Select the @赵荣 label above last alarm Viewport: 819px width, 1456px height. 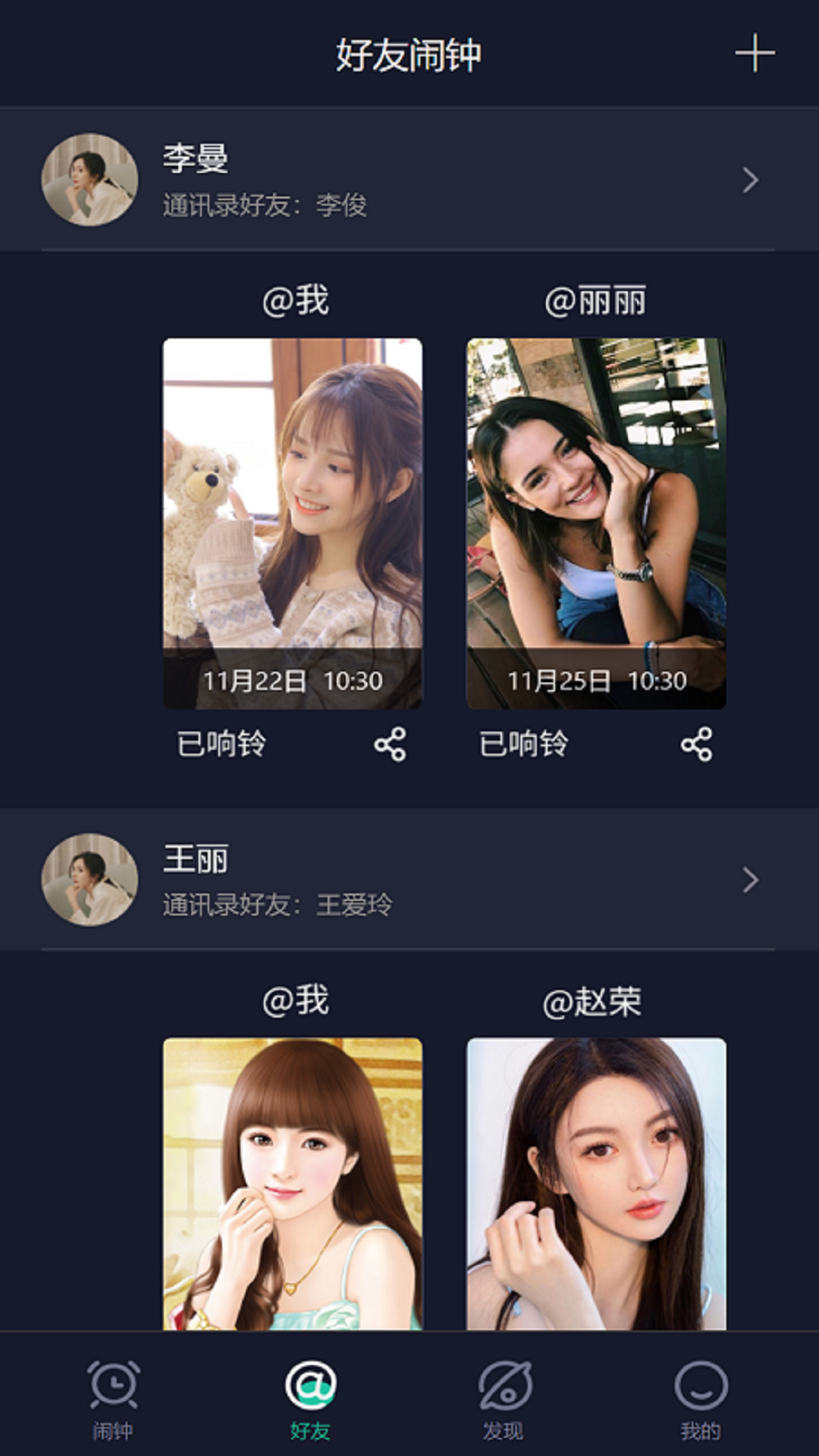pyautogui.click(x=594, y=1001)
